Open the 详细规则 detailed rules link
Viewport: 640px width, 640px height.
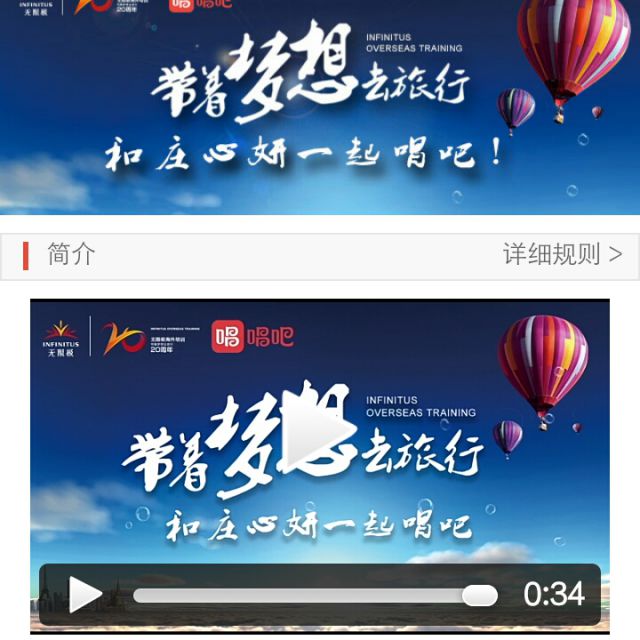pyautogui.click(x=562, y=255)
